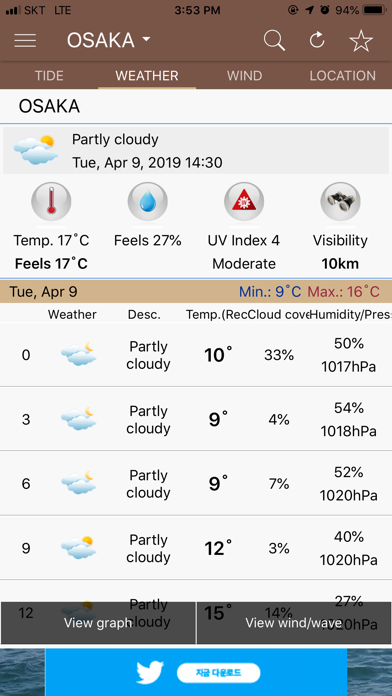Refresh the weather data

pos(317,40)
